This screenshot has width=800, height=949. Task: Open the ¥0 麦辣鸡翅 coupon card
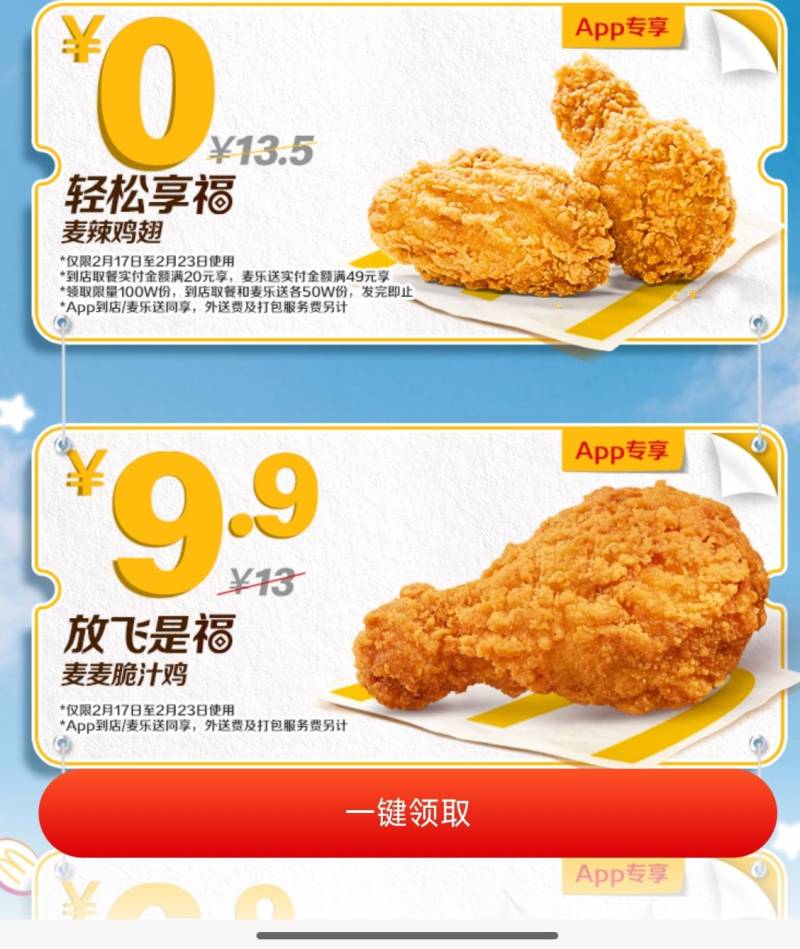pos(400,175)
